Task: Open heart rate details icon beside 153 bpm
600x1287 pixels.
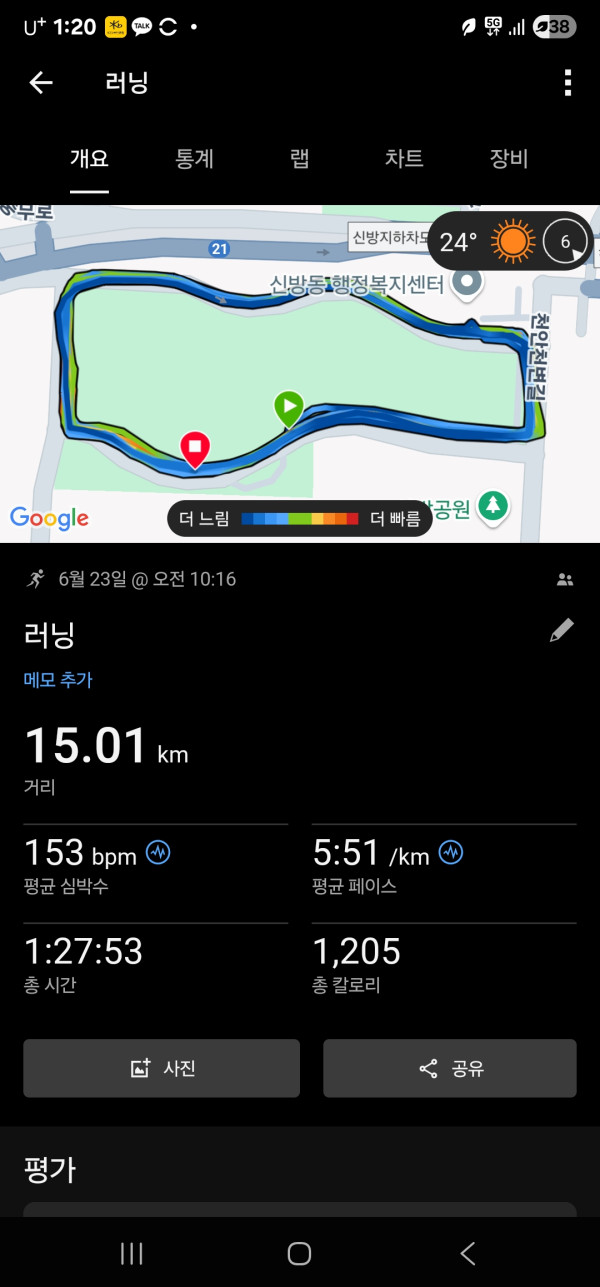Action: [x=159, y=853]
